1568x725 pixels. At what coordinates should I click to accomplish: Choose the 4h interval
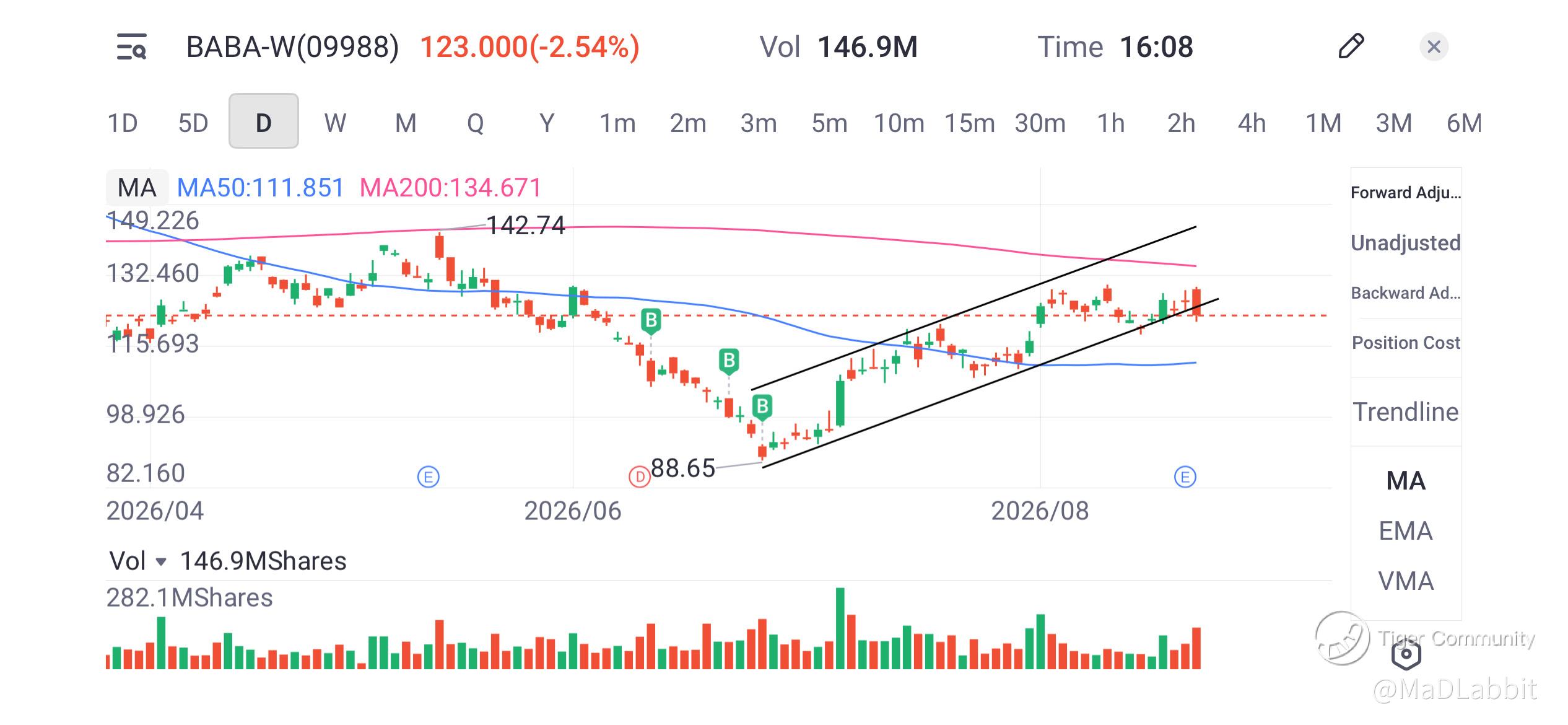1252,123
